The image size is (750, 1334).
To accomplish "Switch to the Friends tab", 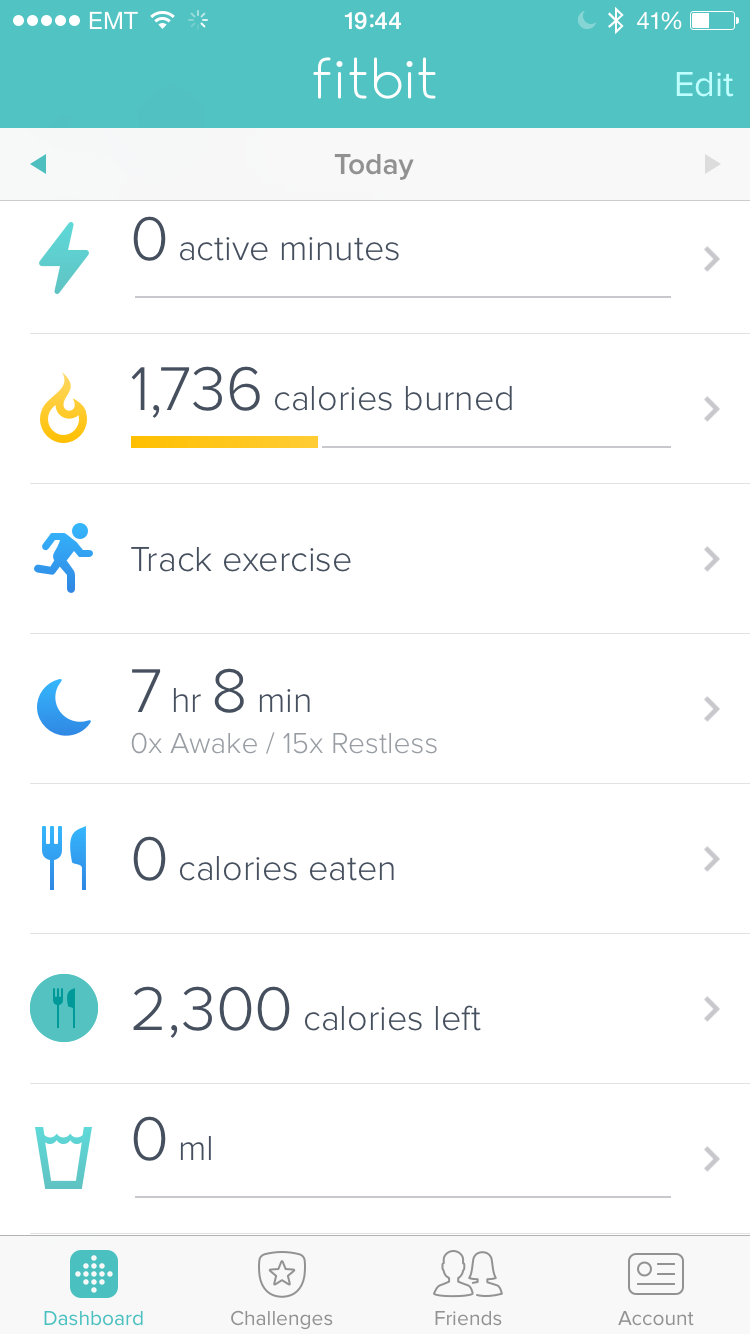I will coord(468,1288).
